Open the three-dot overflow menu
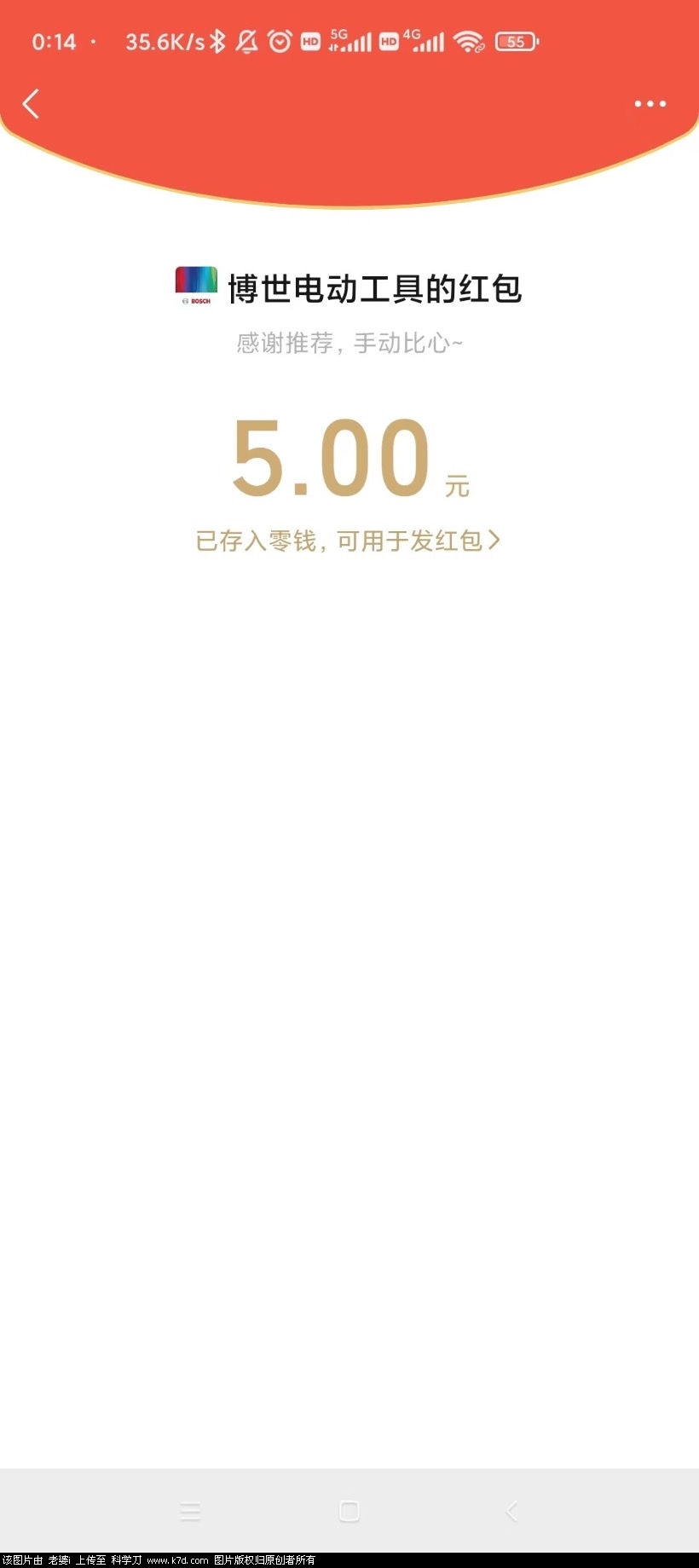Screen dimensions: 699x1568 (x=650, y=104)
